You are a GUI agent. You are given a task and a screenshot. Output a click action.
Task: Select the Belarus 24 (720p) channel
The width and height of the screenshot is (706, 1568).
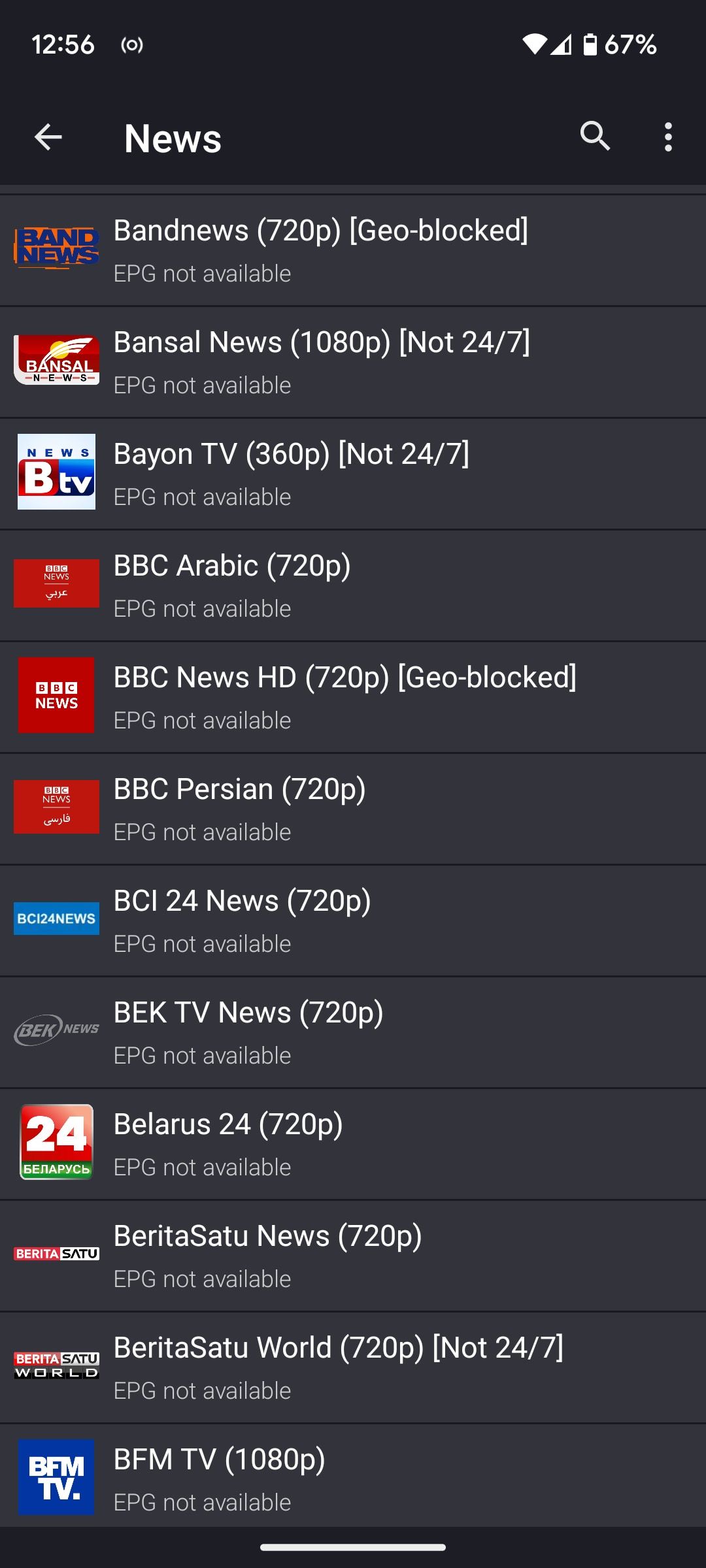pos(353,1145)
